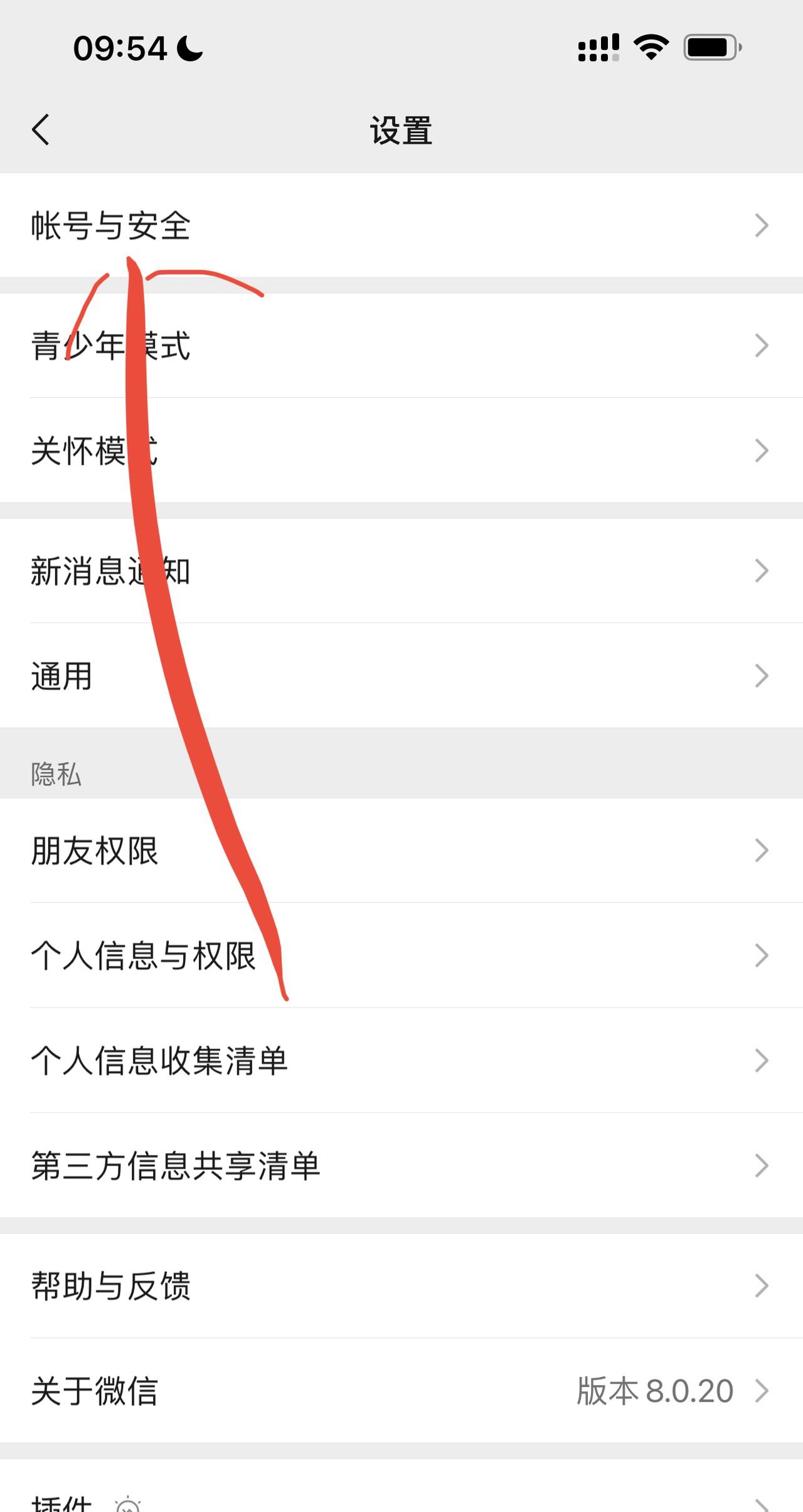
Task: Tap the clock showing 09:54
Action: pyautogui.click(x=119, y=47)
